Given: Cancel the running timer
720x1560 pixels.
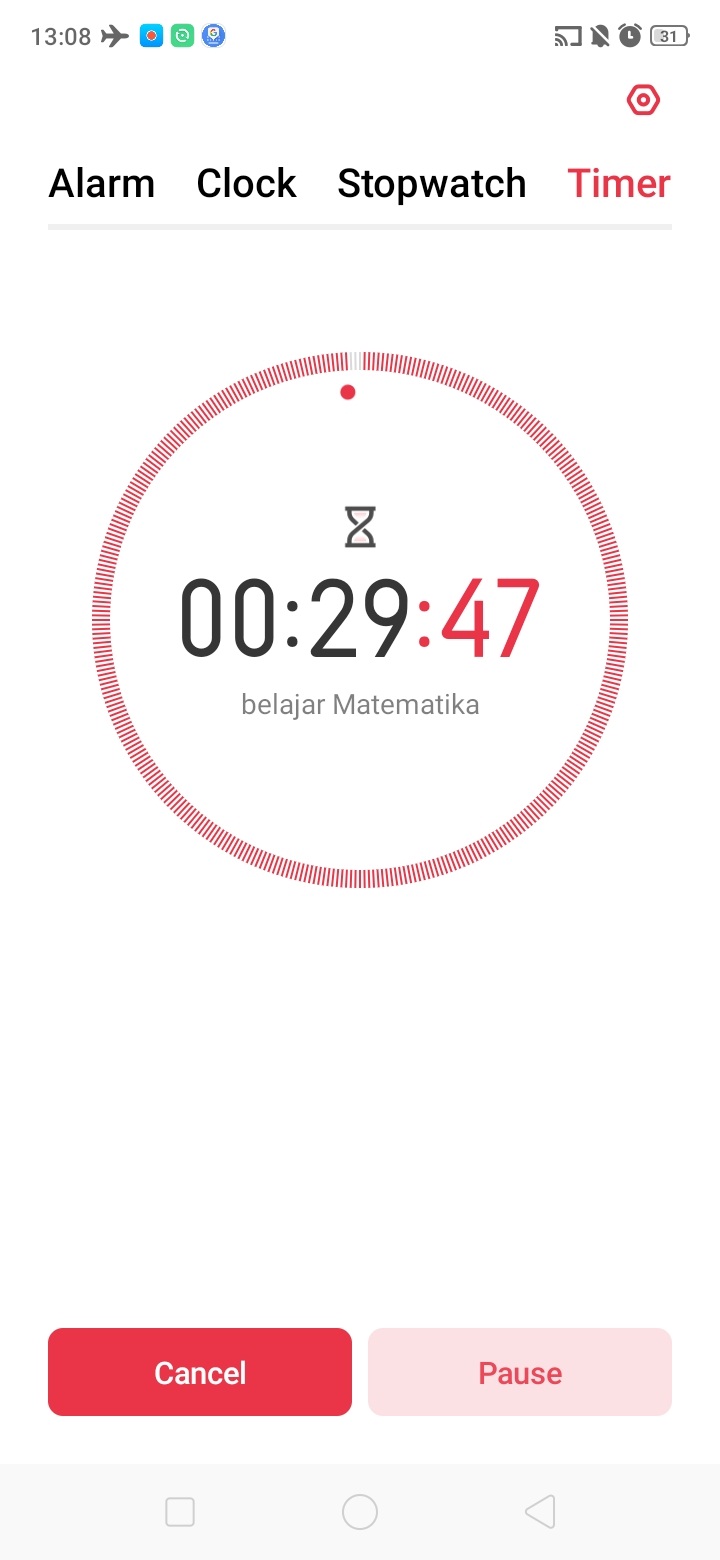Looking at the screenshot, I should [200, 1372].
